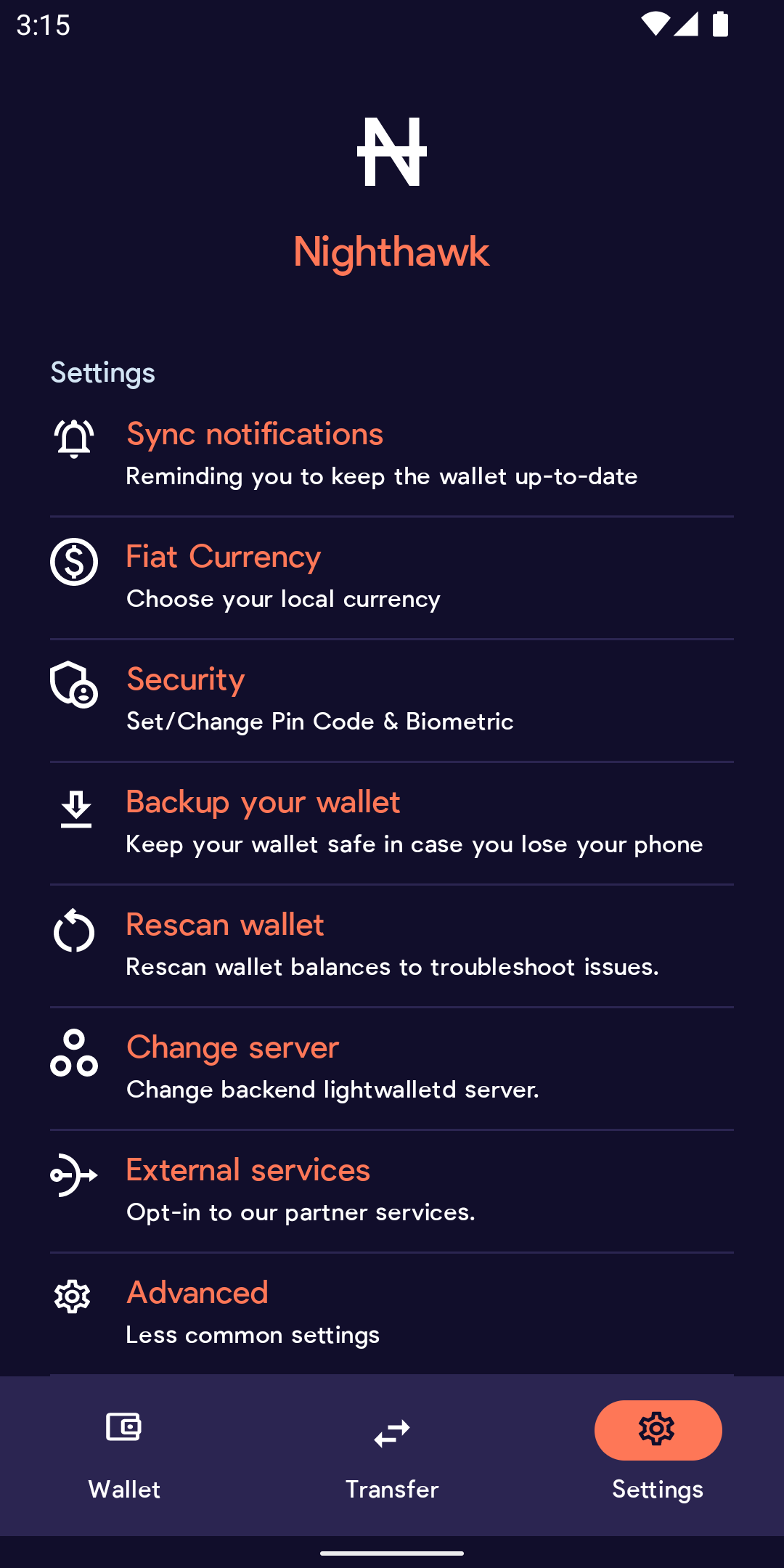Switch to the Wallet tab
Screen dimensions: 784x1568
tap(124, 1455)
